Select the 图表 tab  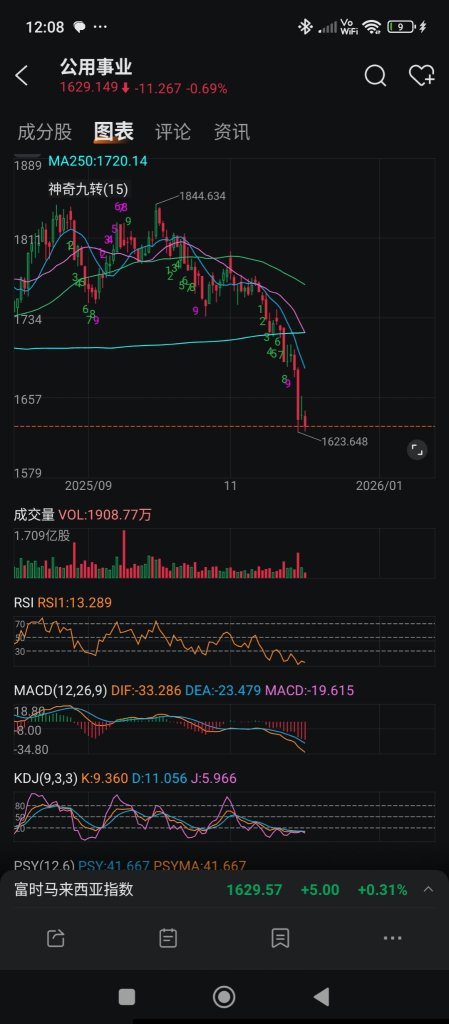(x=114, y=132)
